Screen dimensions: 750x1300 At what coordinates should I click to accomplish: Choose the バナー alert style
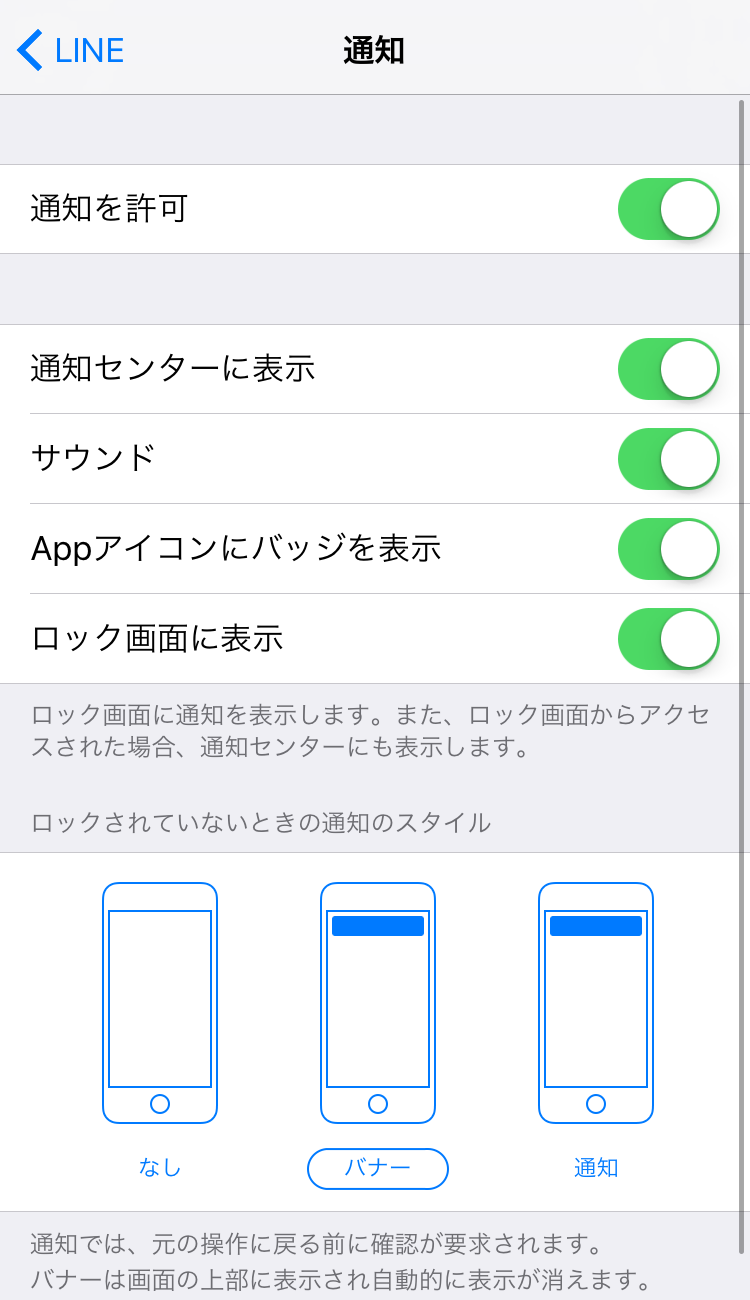click(378, 1034)
